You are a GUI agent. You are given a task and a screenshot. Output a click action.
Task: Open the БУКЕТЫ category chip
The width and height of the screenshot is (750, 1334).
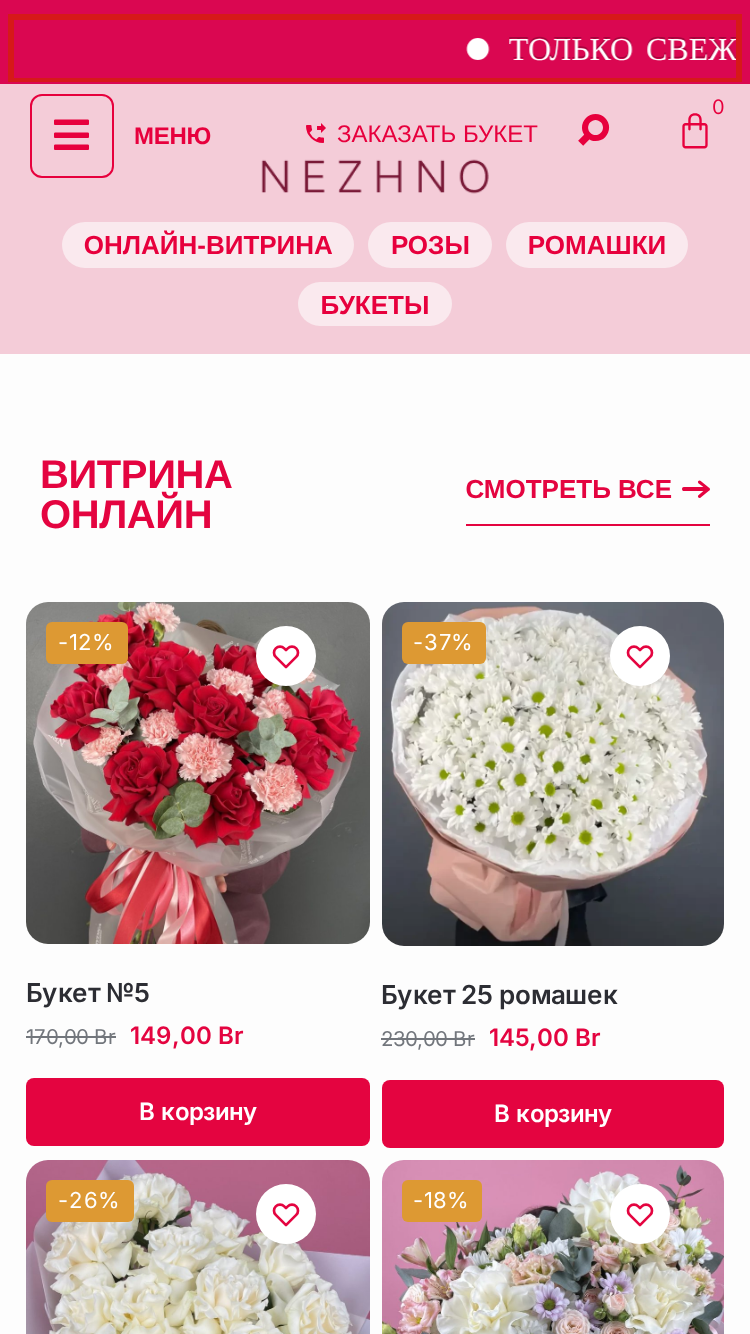[x=375, y=305]
